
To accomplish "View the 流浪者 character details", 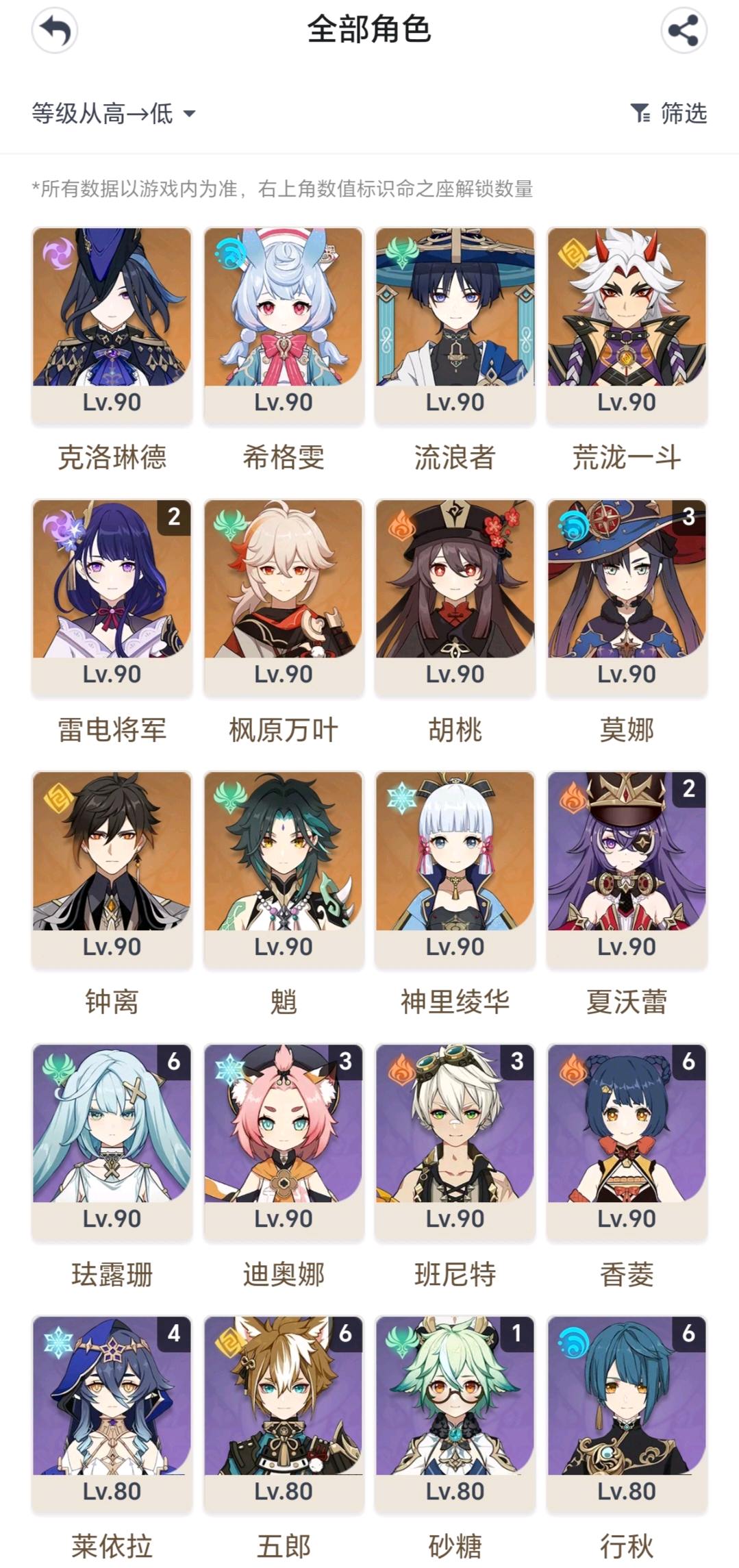I will 455,325.
